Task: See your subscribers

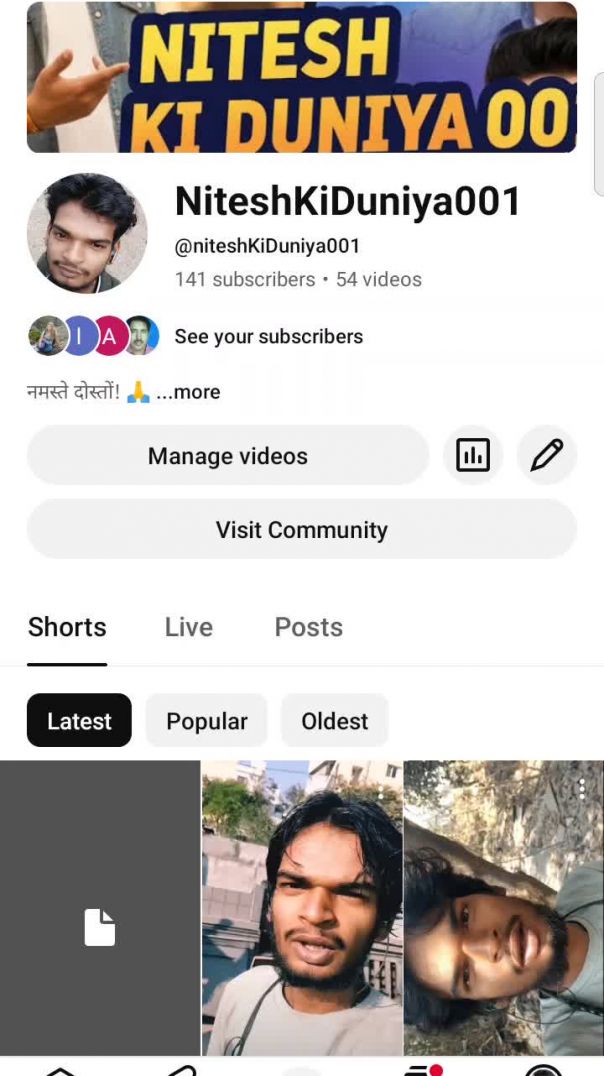Action: (268, 336)
